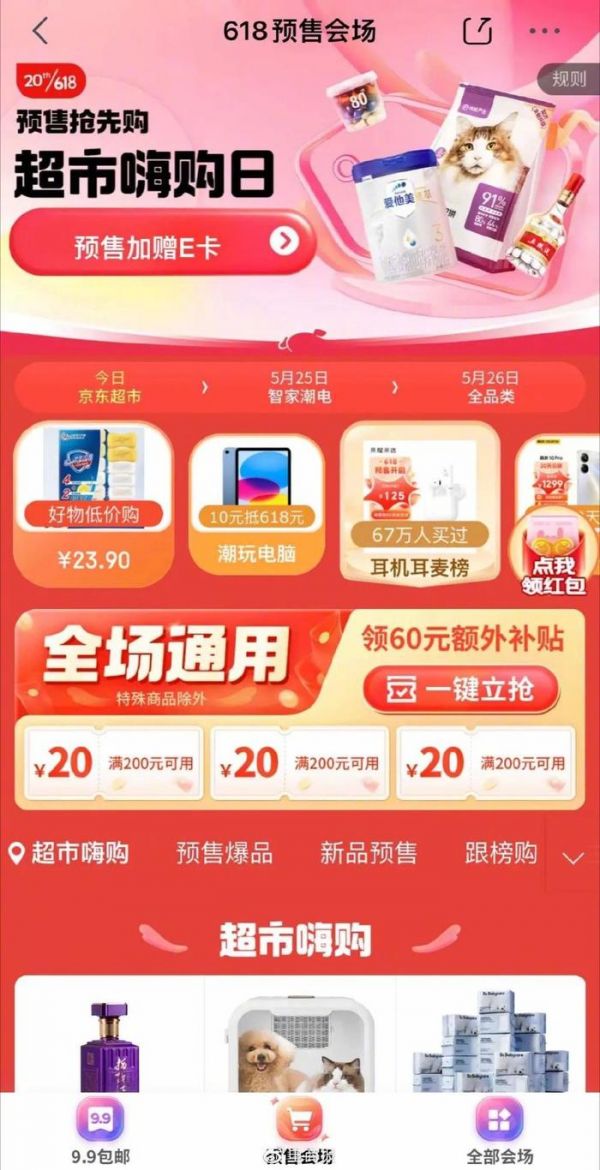The height and width of the screenshot is (1170, 600).
Task: Switch to the 5月25日 智家潮电 tab
Action: pyautogui.click(x=298, y=387)
